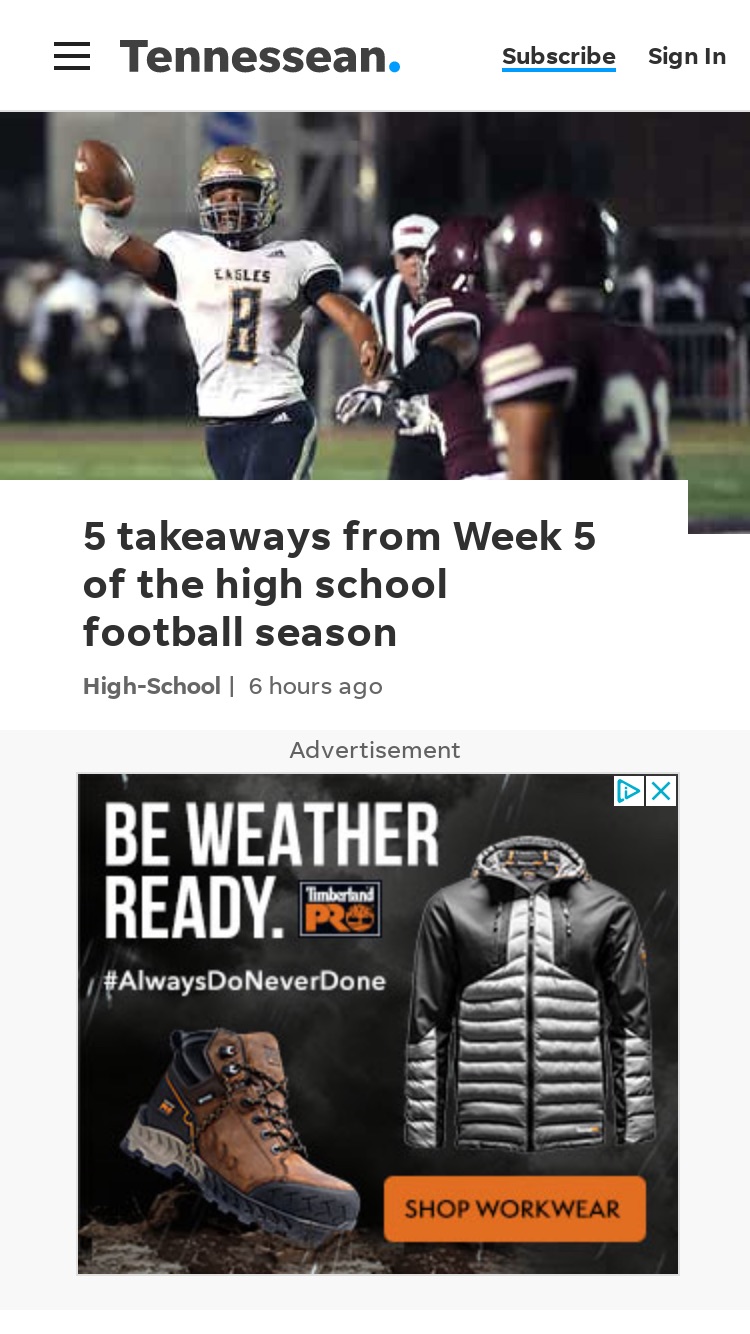Tap the Subscribe link
Viewport: 750px width, 1334px height.
559,56
